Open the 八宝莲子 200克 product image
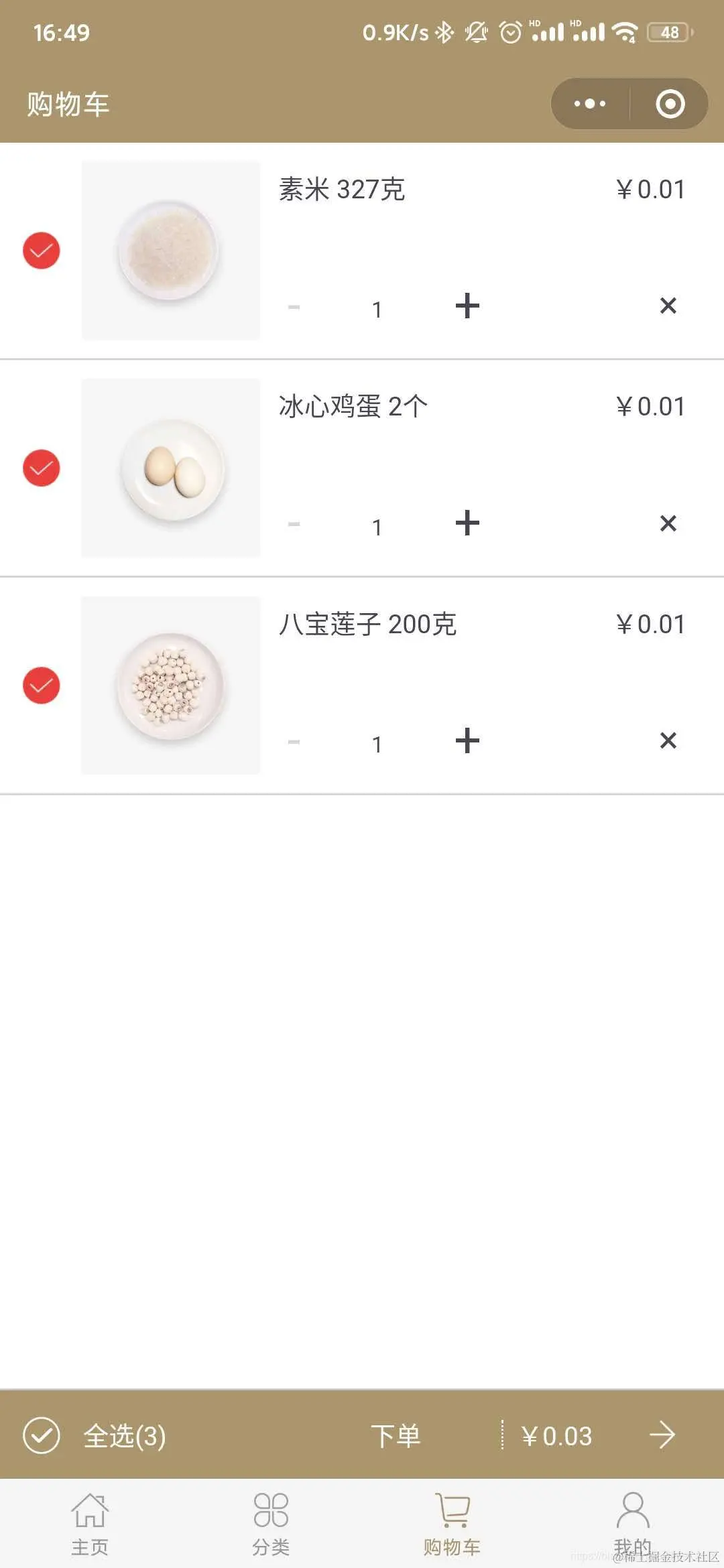The image size is (724, 1568). coord(171,685)
